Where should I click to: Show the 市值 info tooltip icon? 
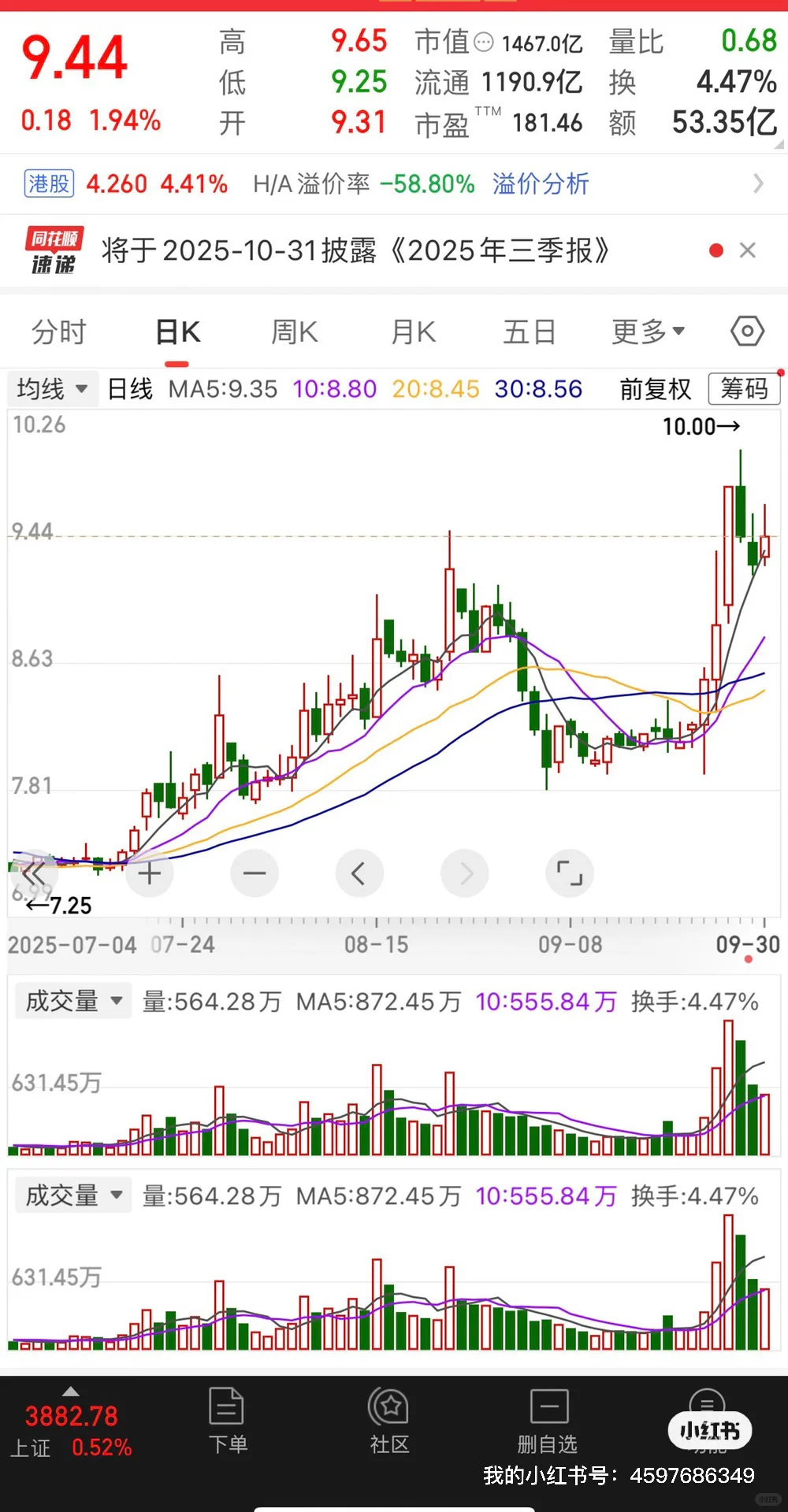click(x=484, y=42)
